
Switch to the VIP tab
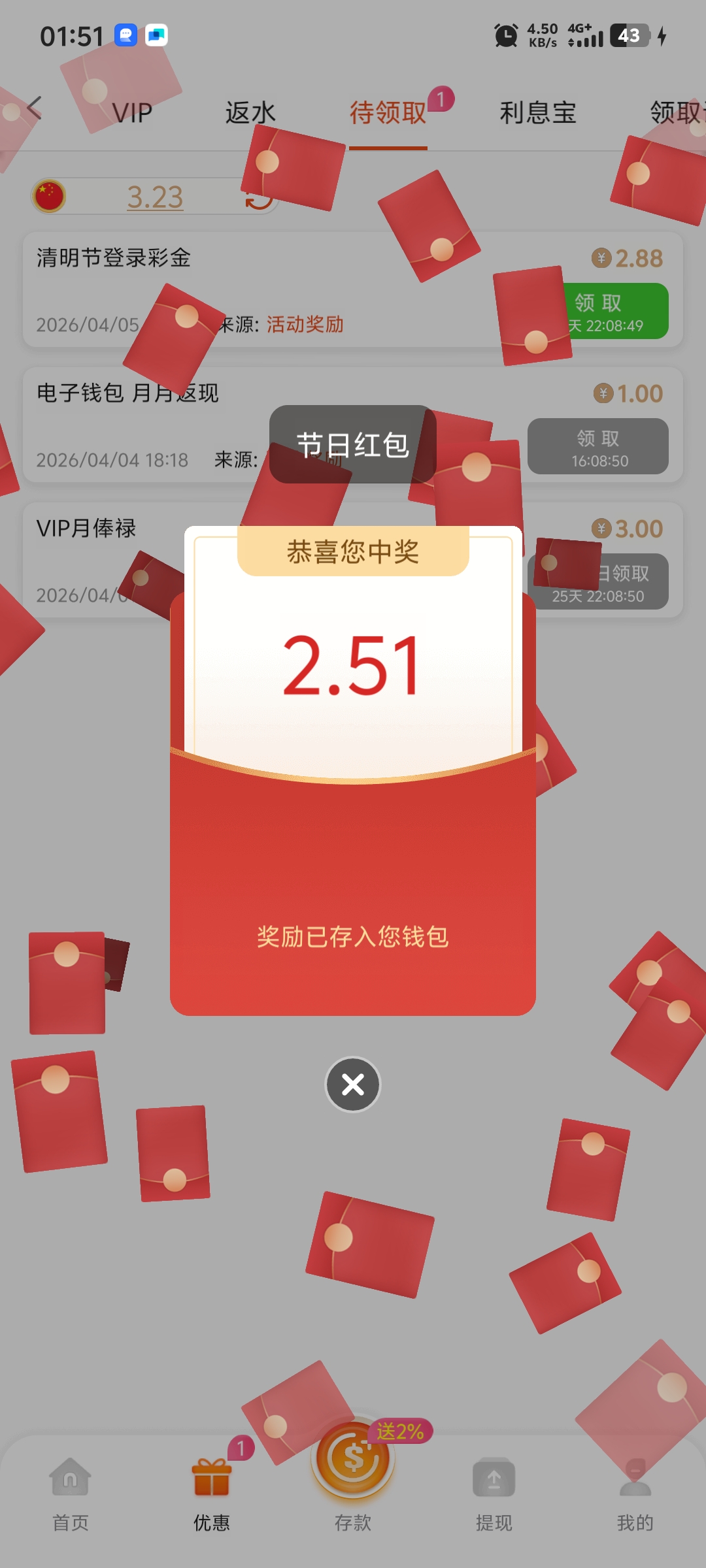132,113
